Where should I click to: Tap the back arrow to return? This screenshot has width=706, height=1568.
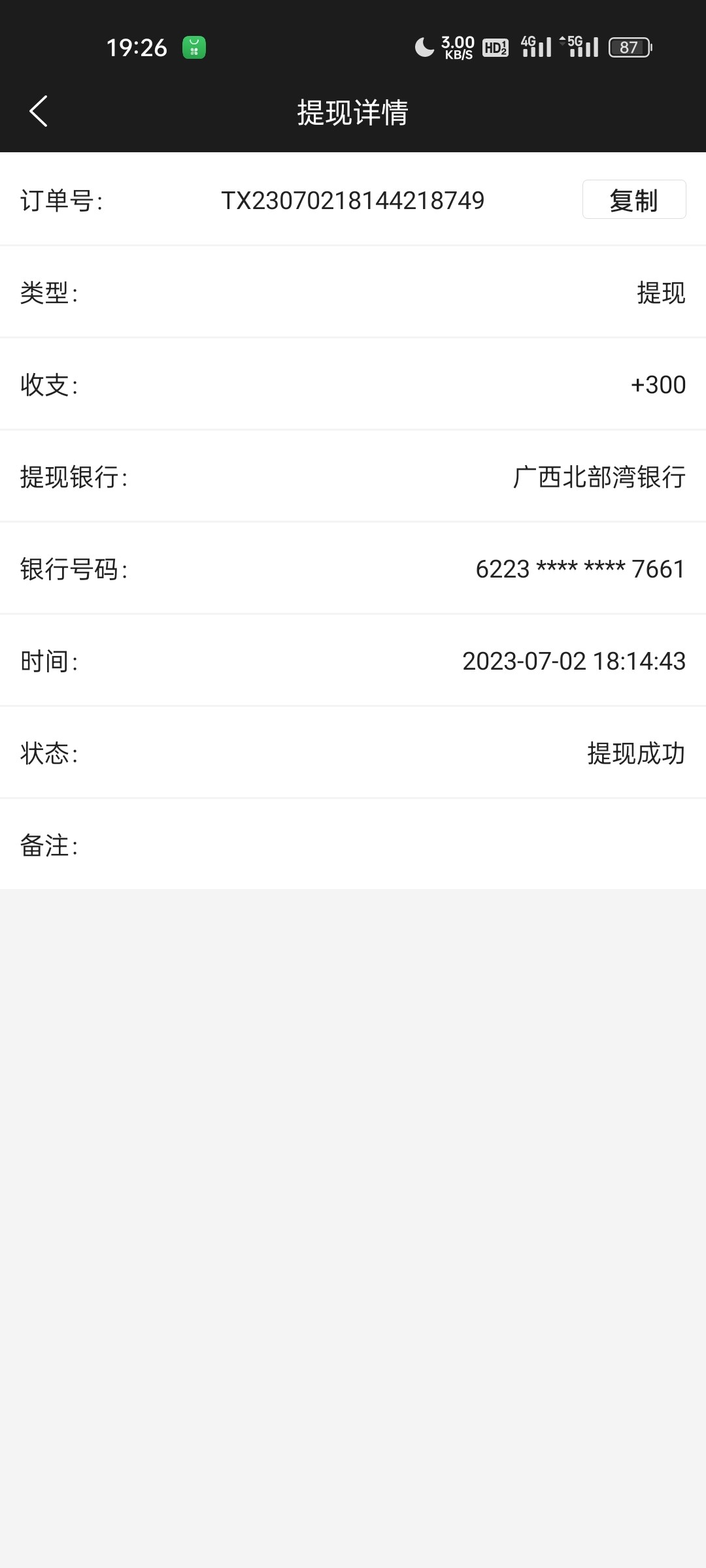click(x=37, y=111)
